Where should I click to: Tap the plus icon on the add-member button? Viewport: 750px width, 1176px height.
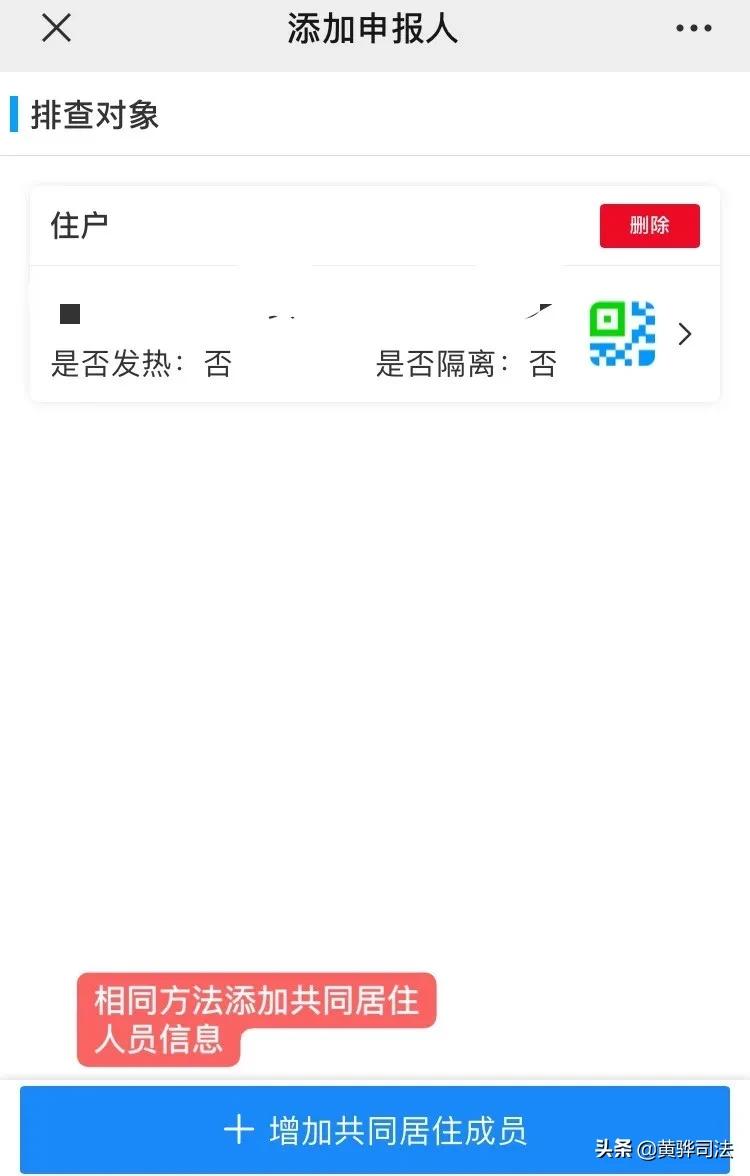pos(239,1129)
